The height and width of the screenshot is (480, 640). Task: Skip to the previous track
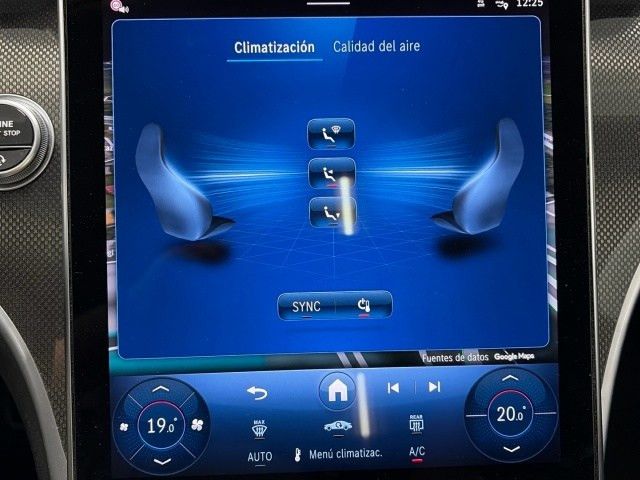coord(393,387)
